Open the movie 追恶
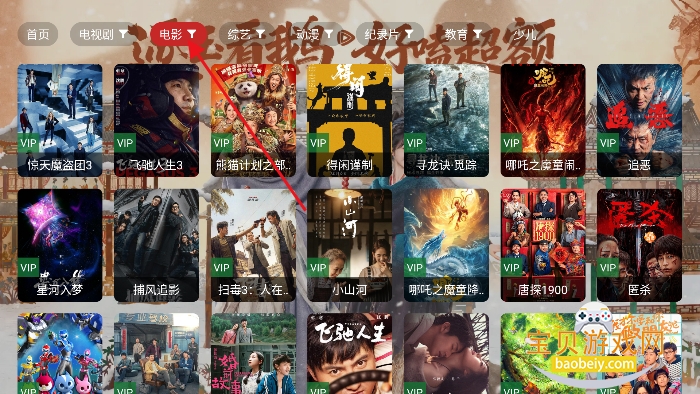This screenshot has width=700, height=394. tap(639, 120)
